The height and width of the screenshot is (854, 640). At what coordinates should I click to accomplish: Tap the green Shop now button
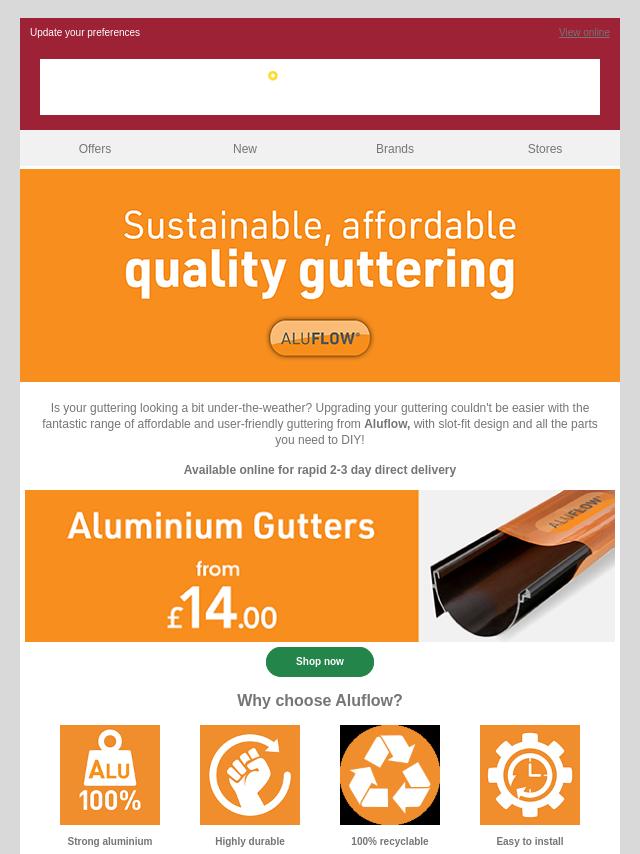point(320,662)
